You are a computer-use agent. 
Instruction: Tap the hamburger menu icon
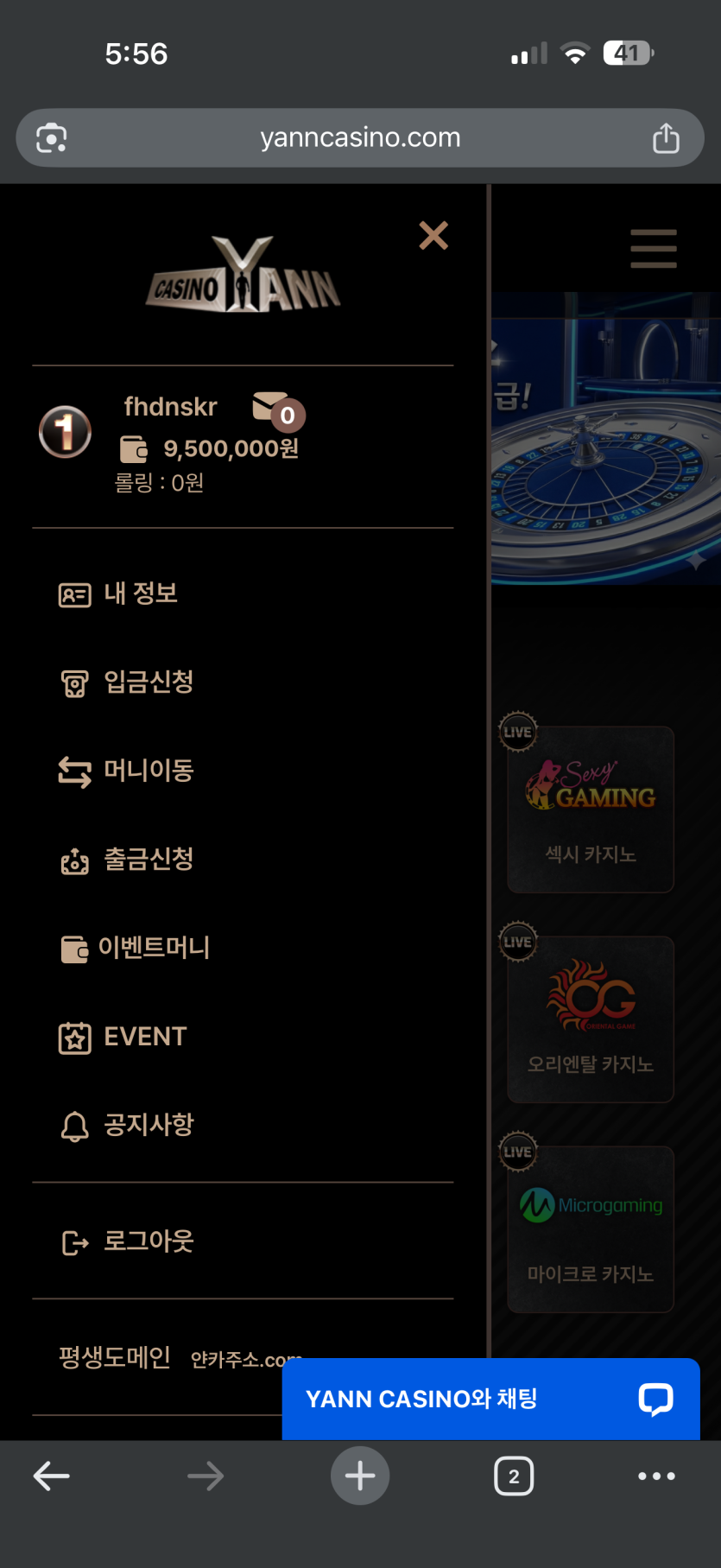point(654,249)
